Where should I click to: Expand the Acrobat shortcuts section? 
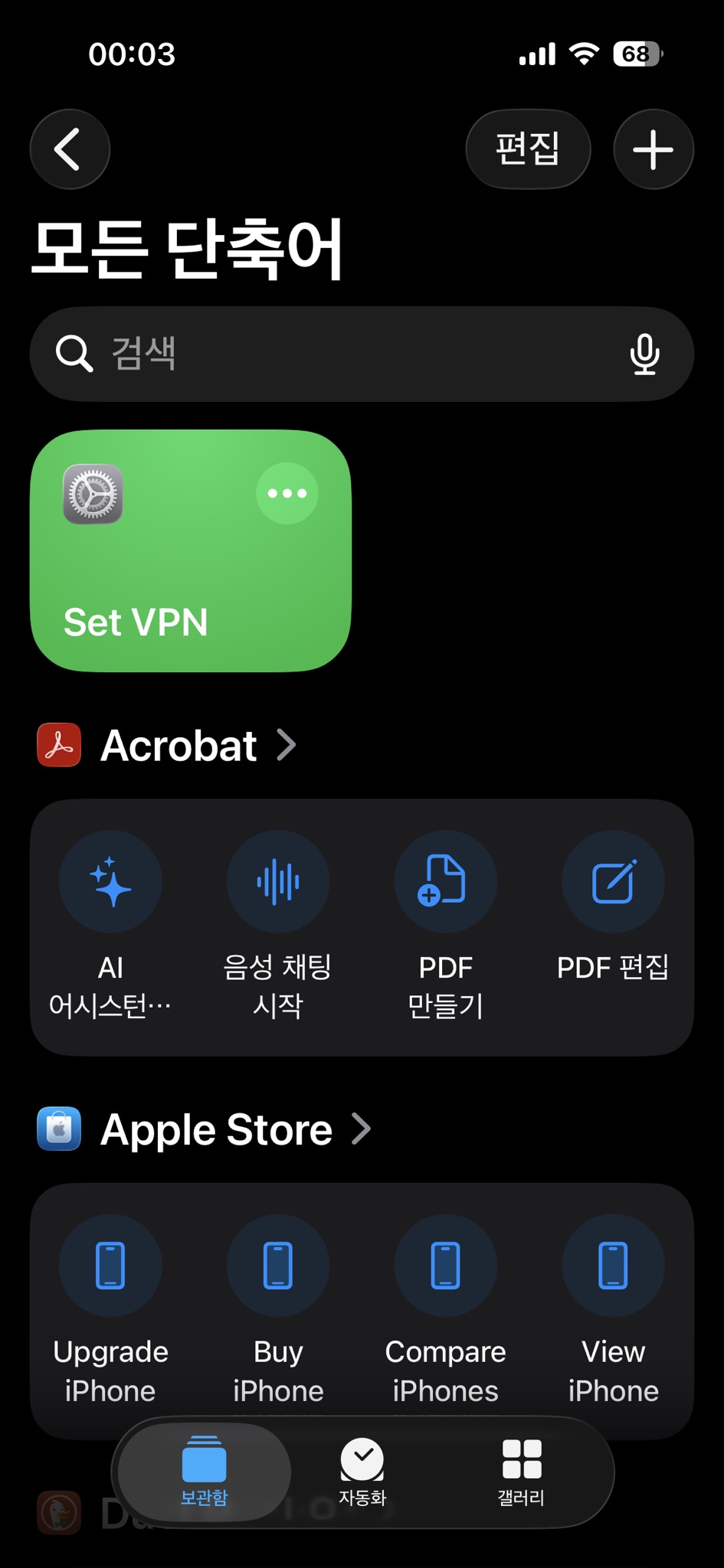[x=199, y=746]
